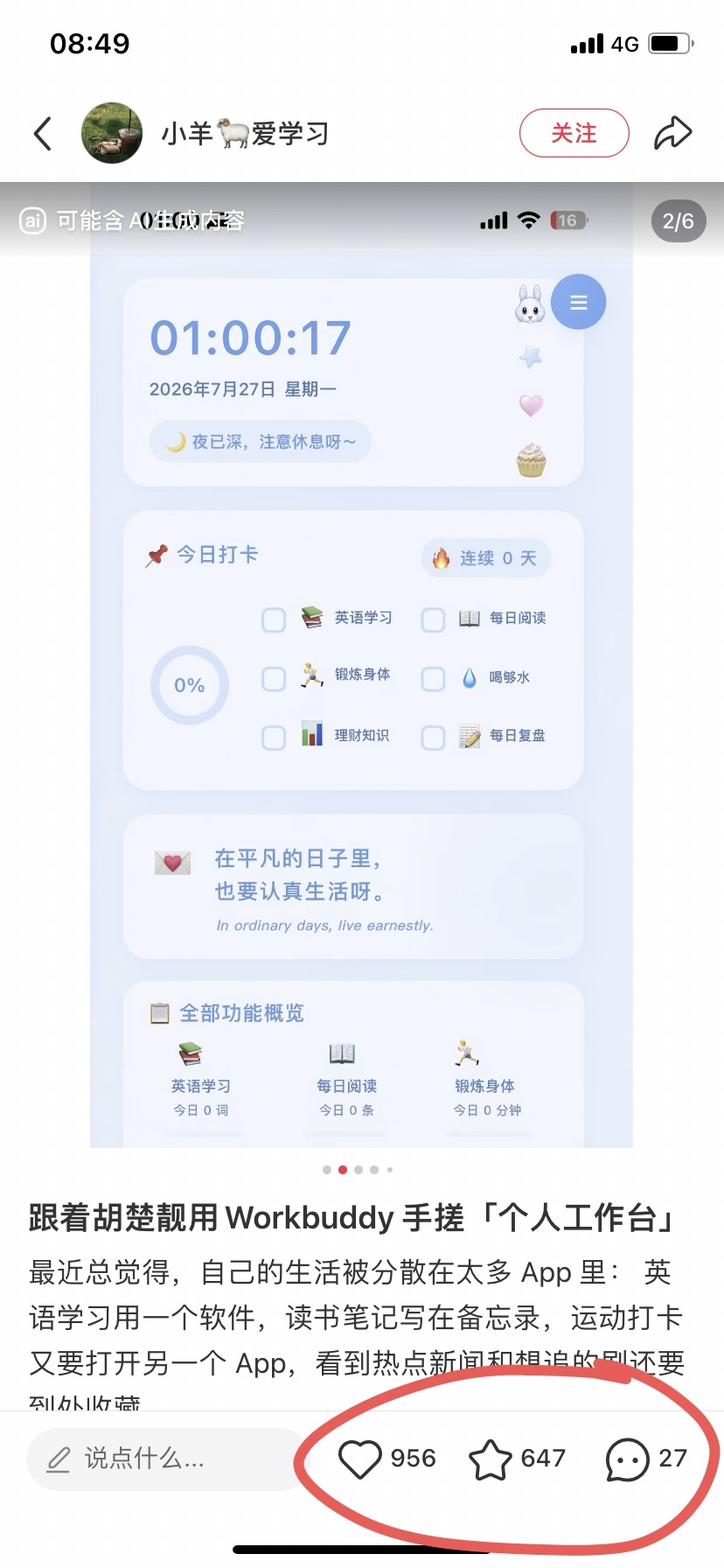Go back using the top-left arrow

[43, 134]
